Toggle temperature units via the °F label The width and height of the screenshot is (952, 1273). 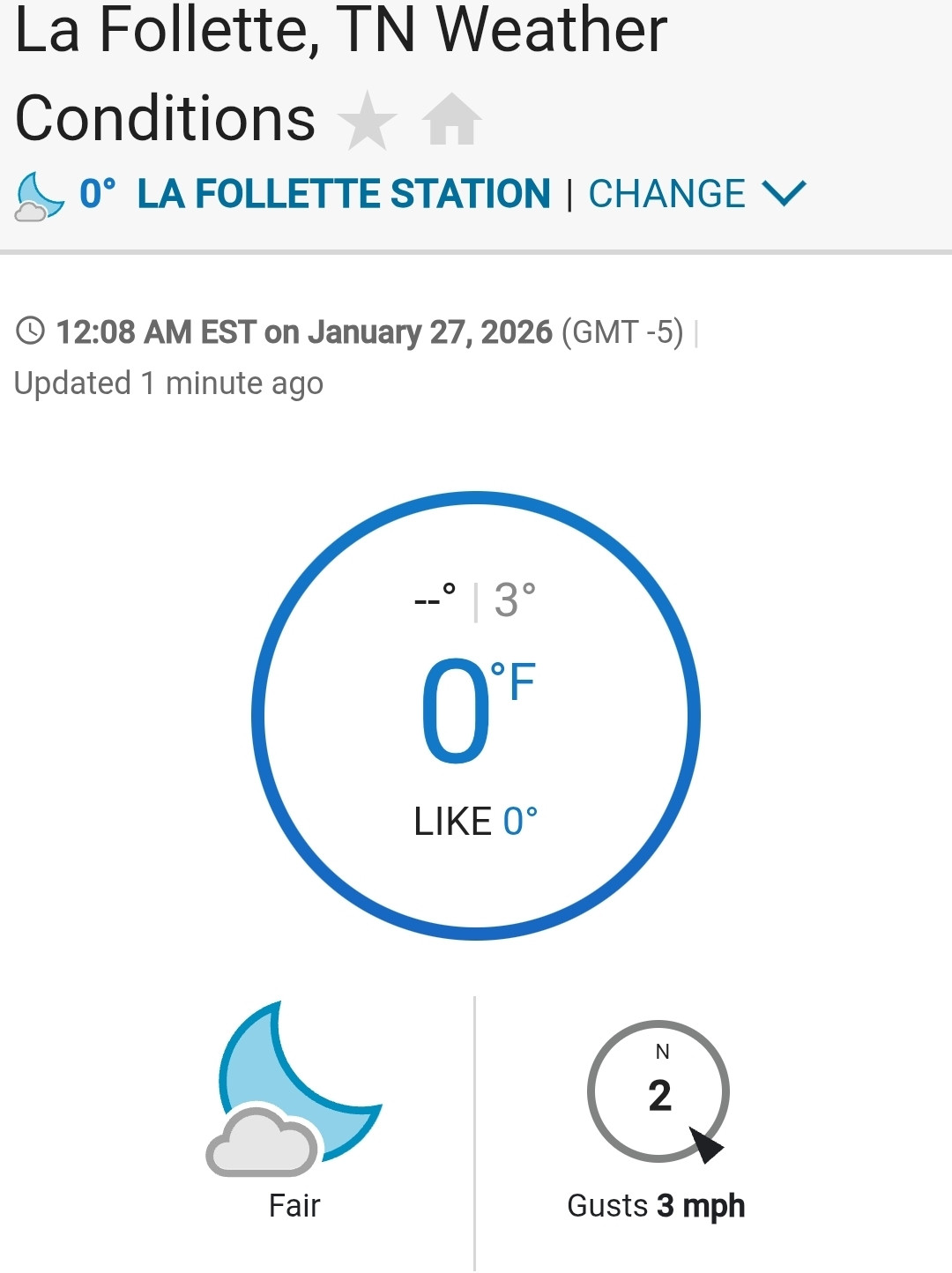(x=514, y=681)
